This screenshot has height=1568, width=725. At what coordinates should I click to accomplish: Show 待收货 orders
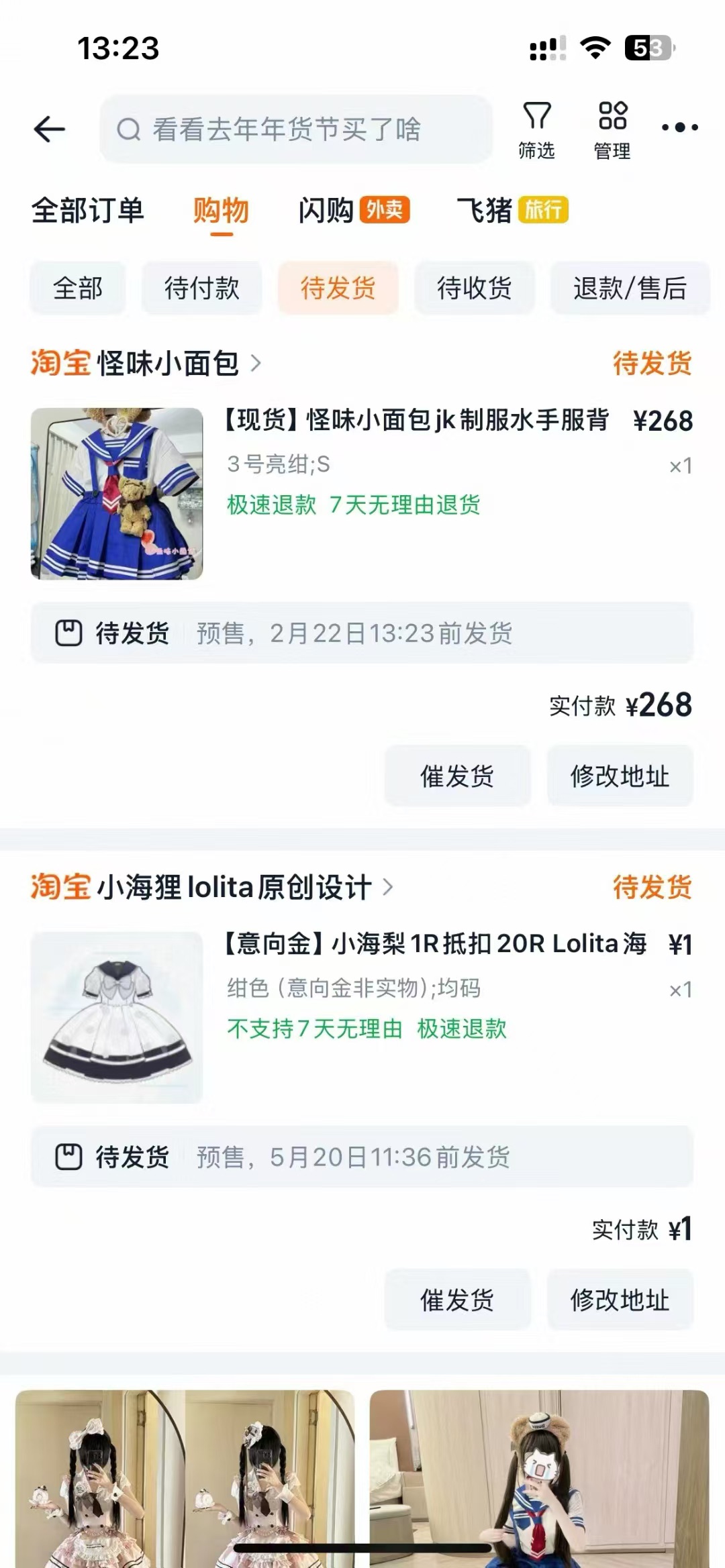[x=474, y=289]
